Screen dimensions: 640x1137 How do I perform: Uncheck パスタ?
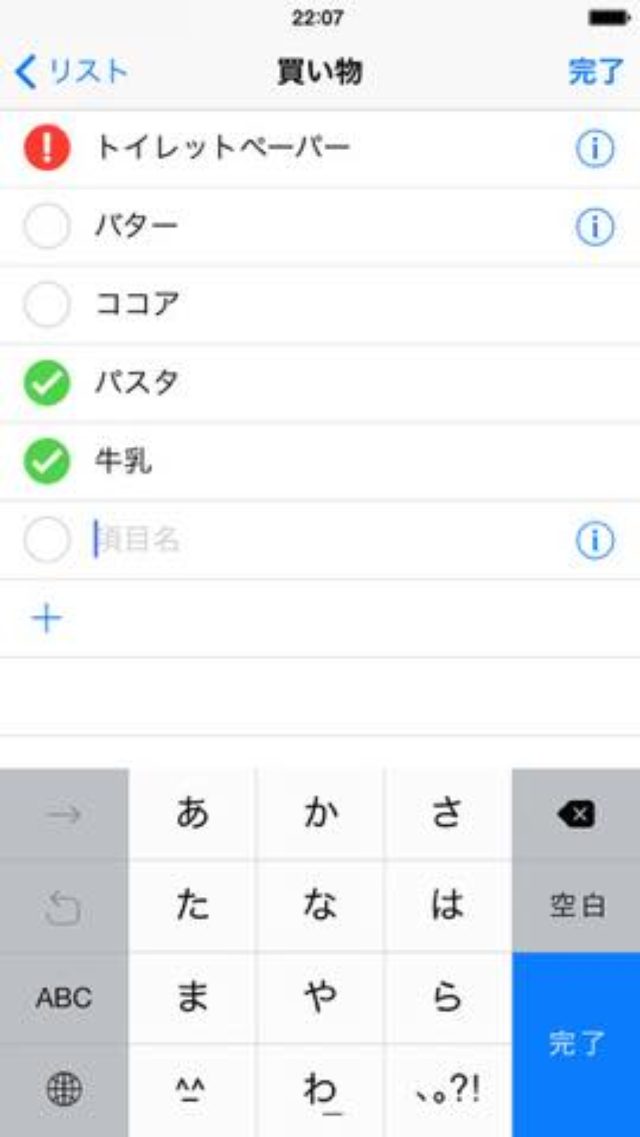[x=46, y=383]
